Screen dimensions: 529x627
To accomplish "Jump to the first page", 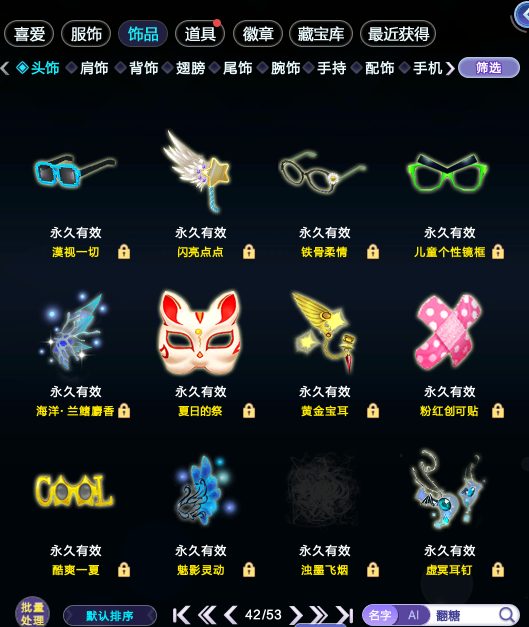I will [182, 615].
